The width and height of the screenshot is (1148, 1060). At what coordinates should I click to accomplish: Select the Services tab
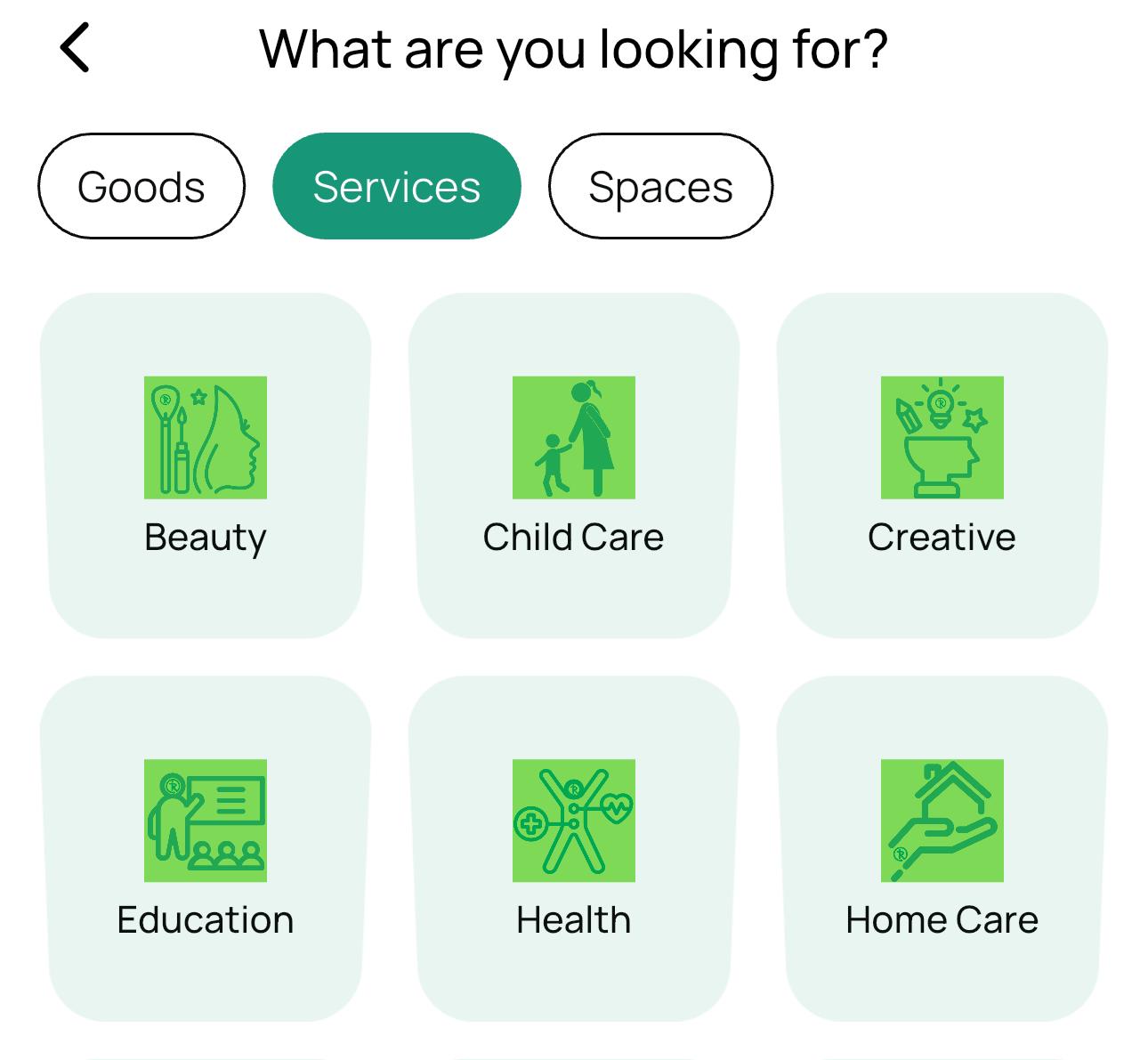[x=396, y=186]
